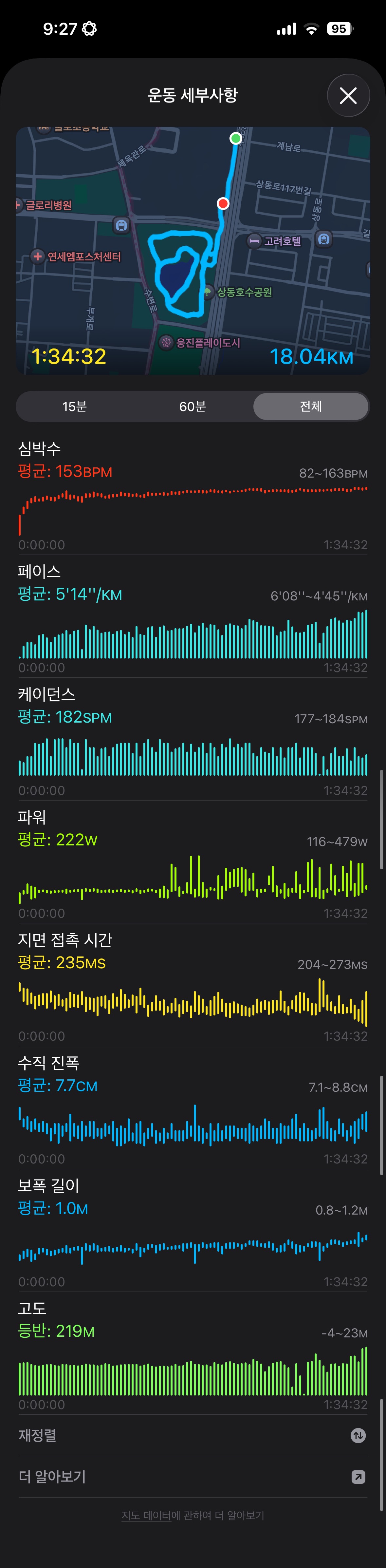Switch to the 15분 segment
The image size is (386, 1568).
(x=74, y=406)
